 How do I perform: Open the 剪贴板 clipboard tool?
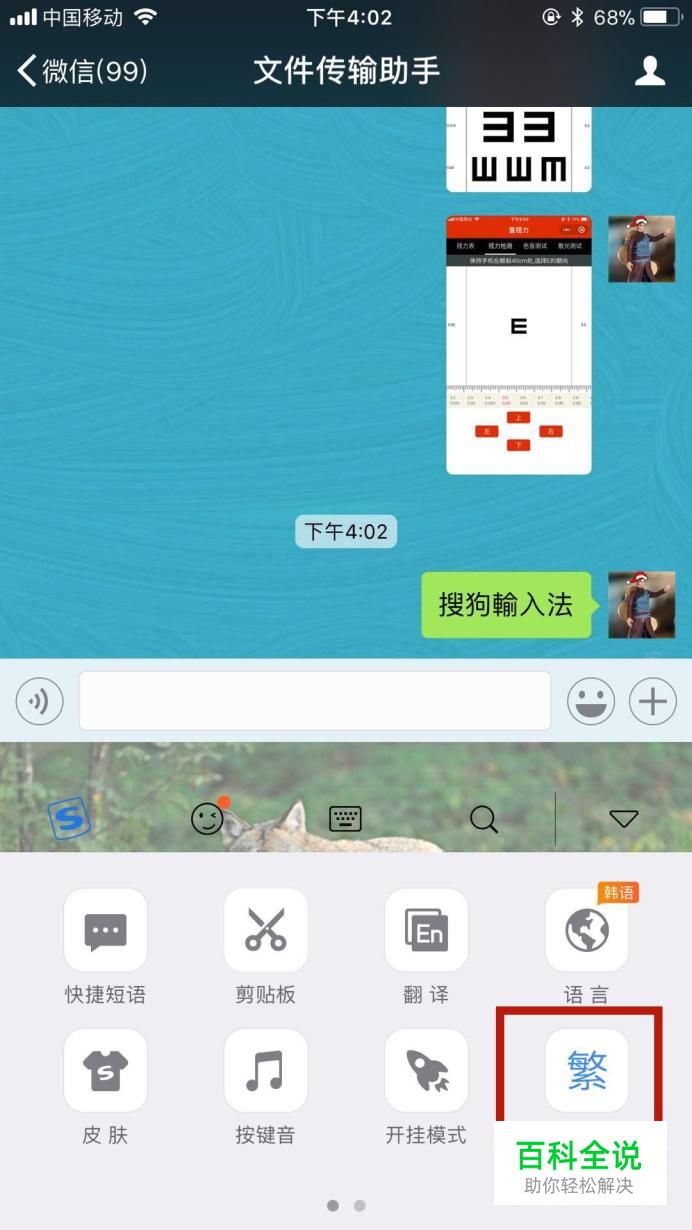[x=265, y=931]
